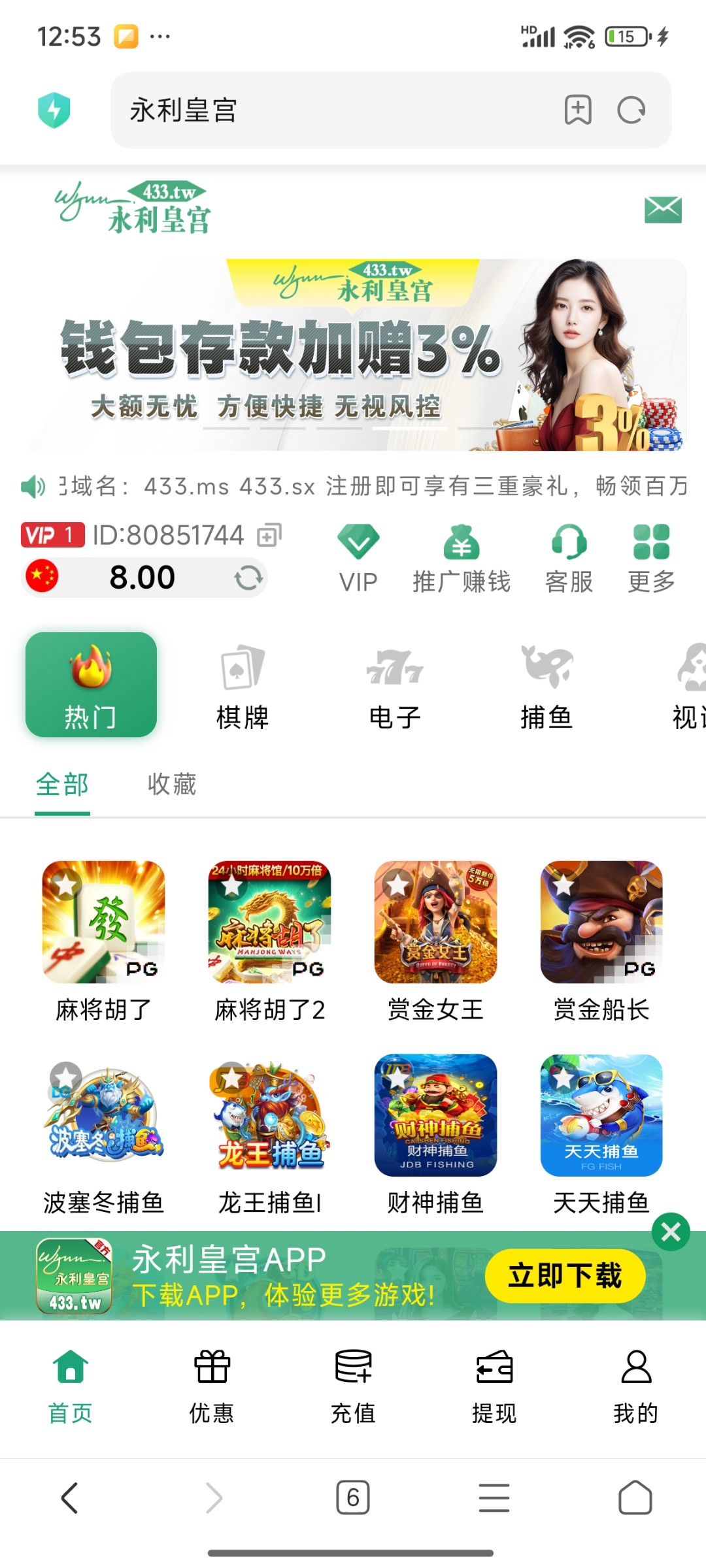Image resolution: width=706 pixels, height=1568 pixels.
Task: Copy the user ID 80851744
Action: click(269, 536)
